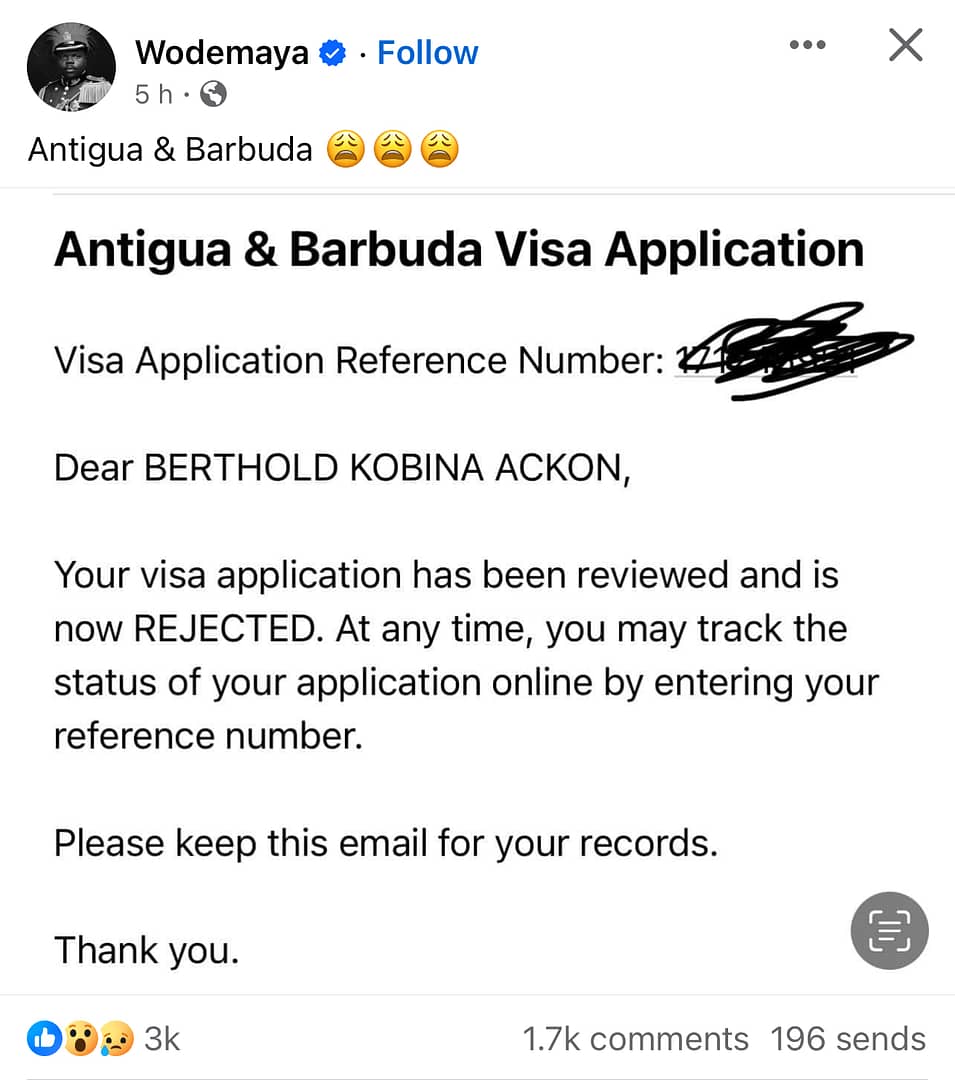Follow Wodemaya

point(427,53)
